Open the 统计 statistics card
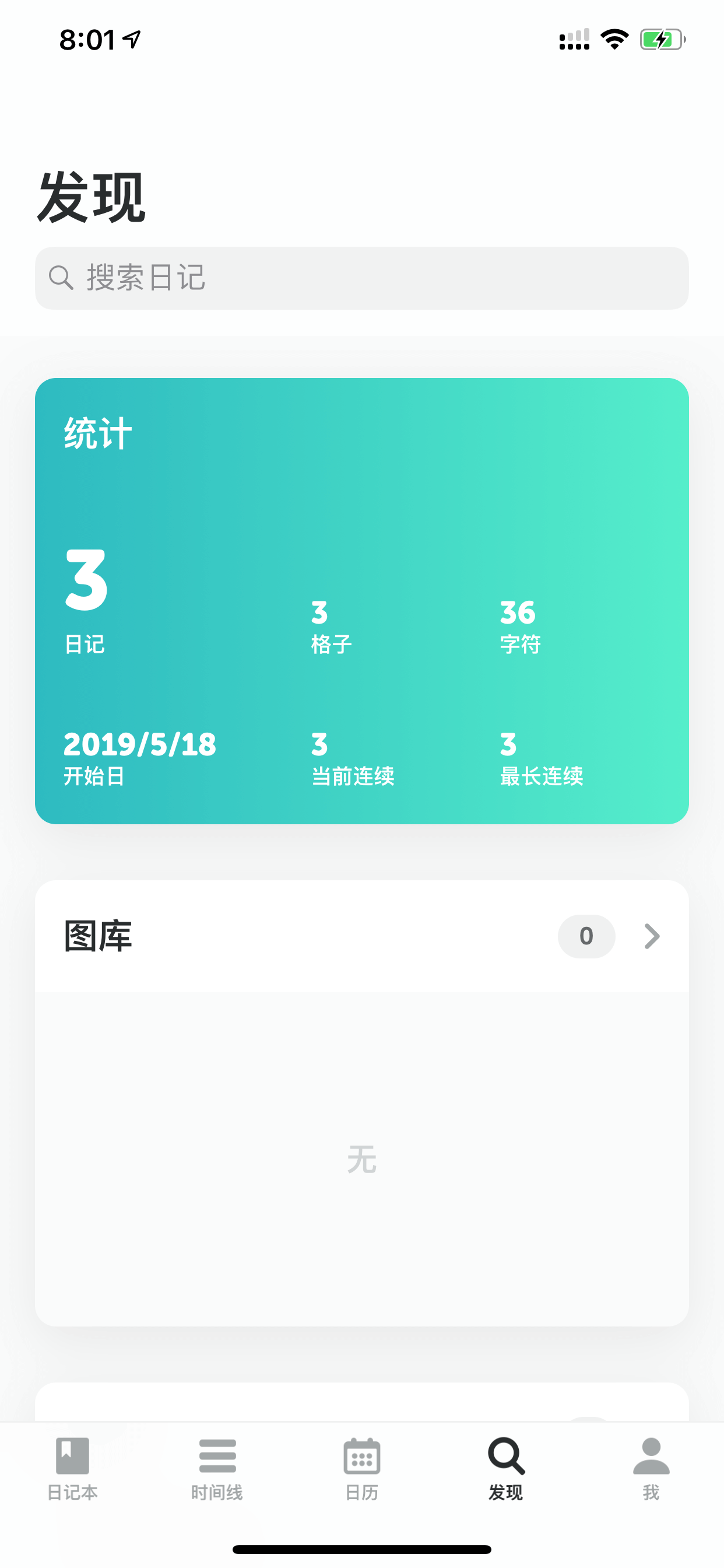The width and height of the screenshot is (724, 1568). (x=362, y=601)
